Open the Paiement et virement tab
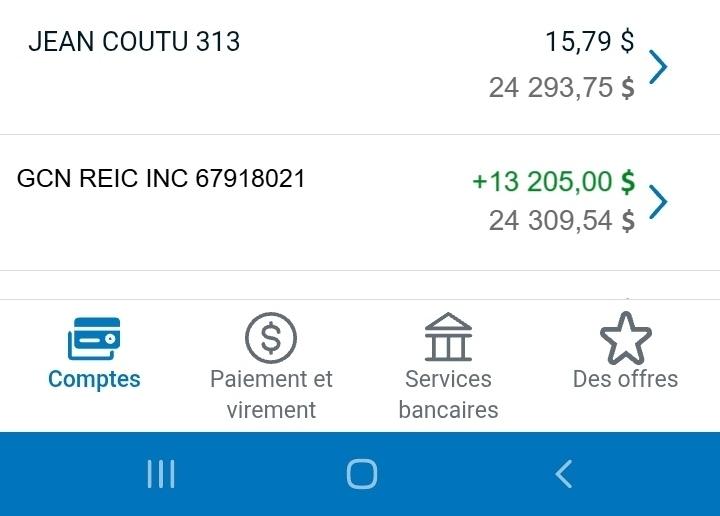Image resolution: width=720 pixels, height=516 pixels. click(271, 366)
